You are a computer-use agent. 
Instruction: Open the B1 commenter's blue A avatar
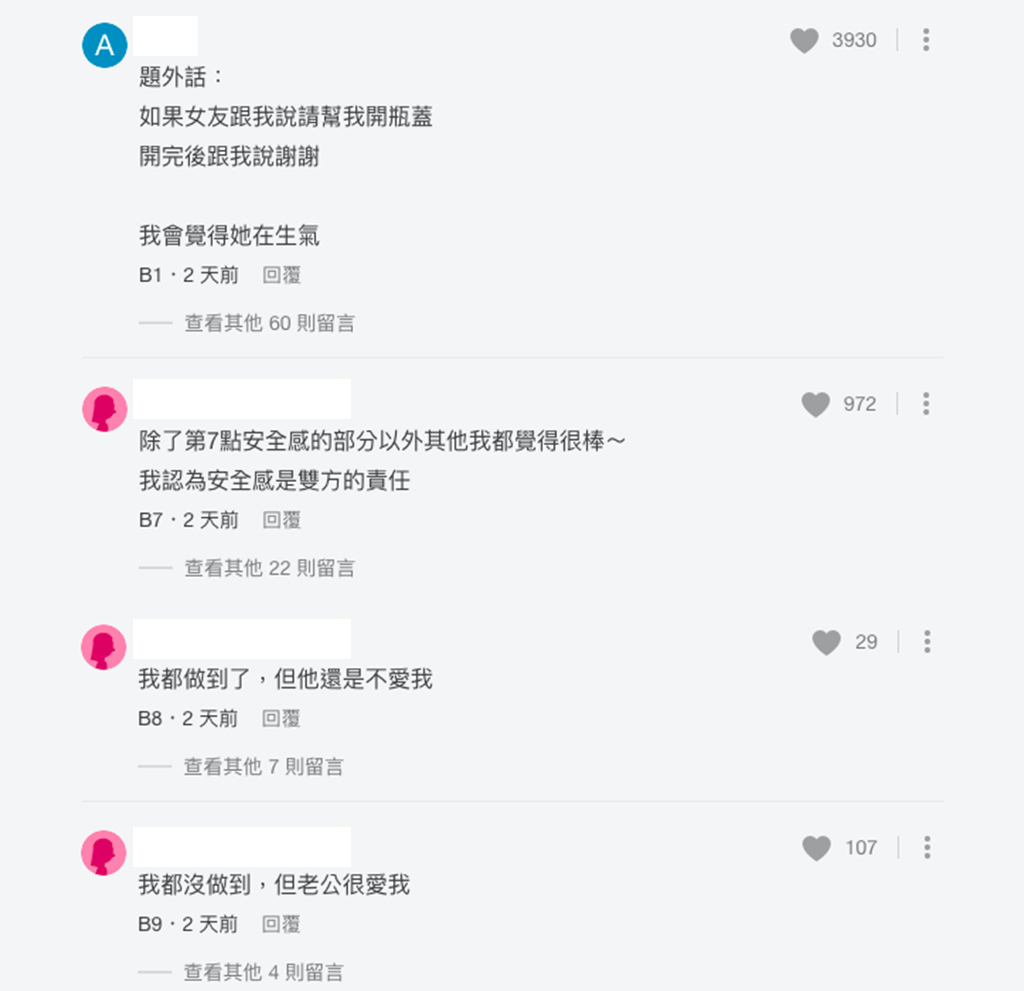105,44
